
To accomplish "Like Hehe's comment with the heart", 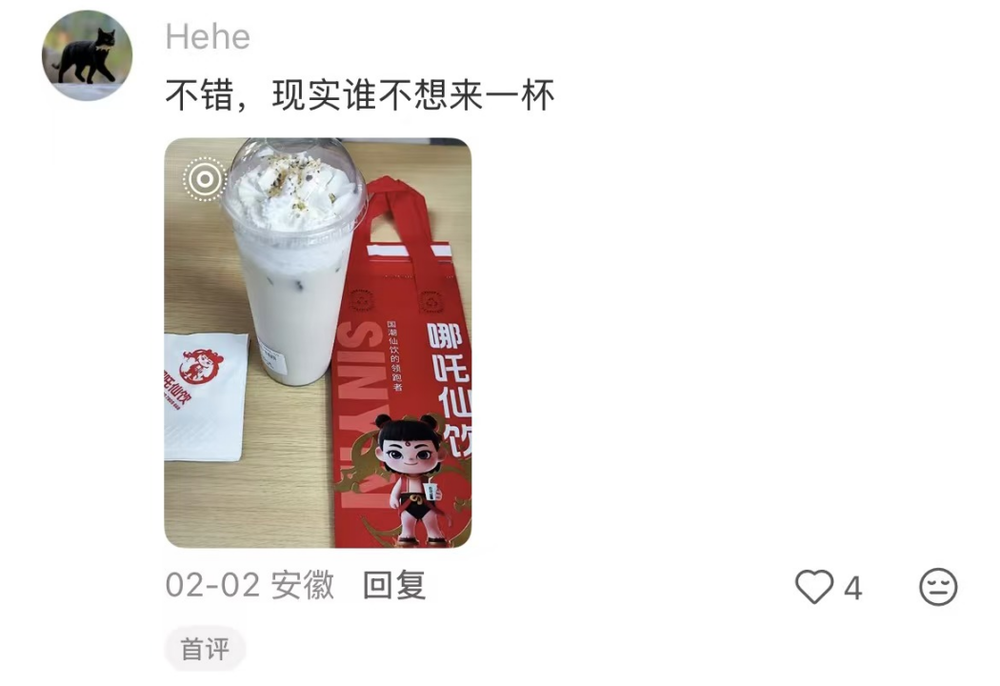I will (814, 587).
